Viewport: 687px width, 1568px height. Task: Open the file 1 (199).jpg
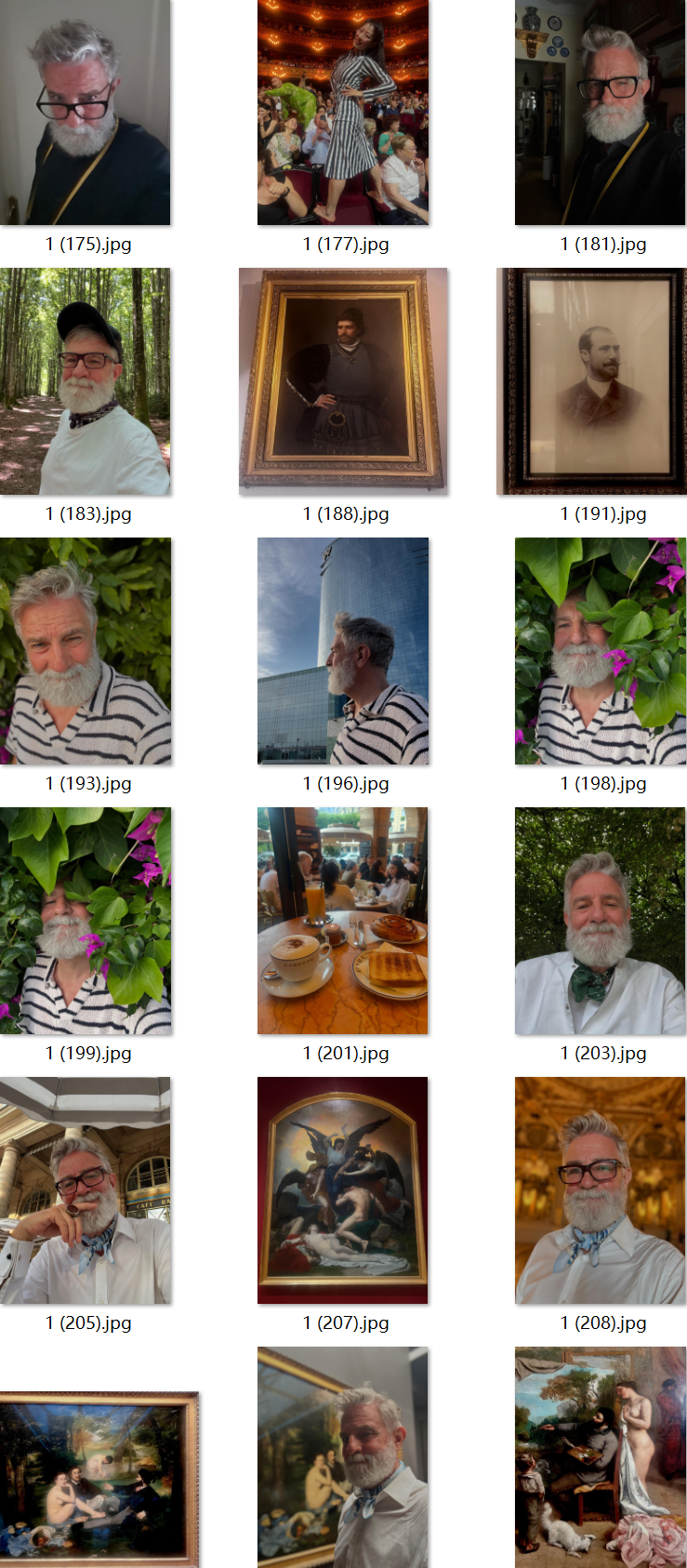85,921
